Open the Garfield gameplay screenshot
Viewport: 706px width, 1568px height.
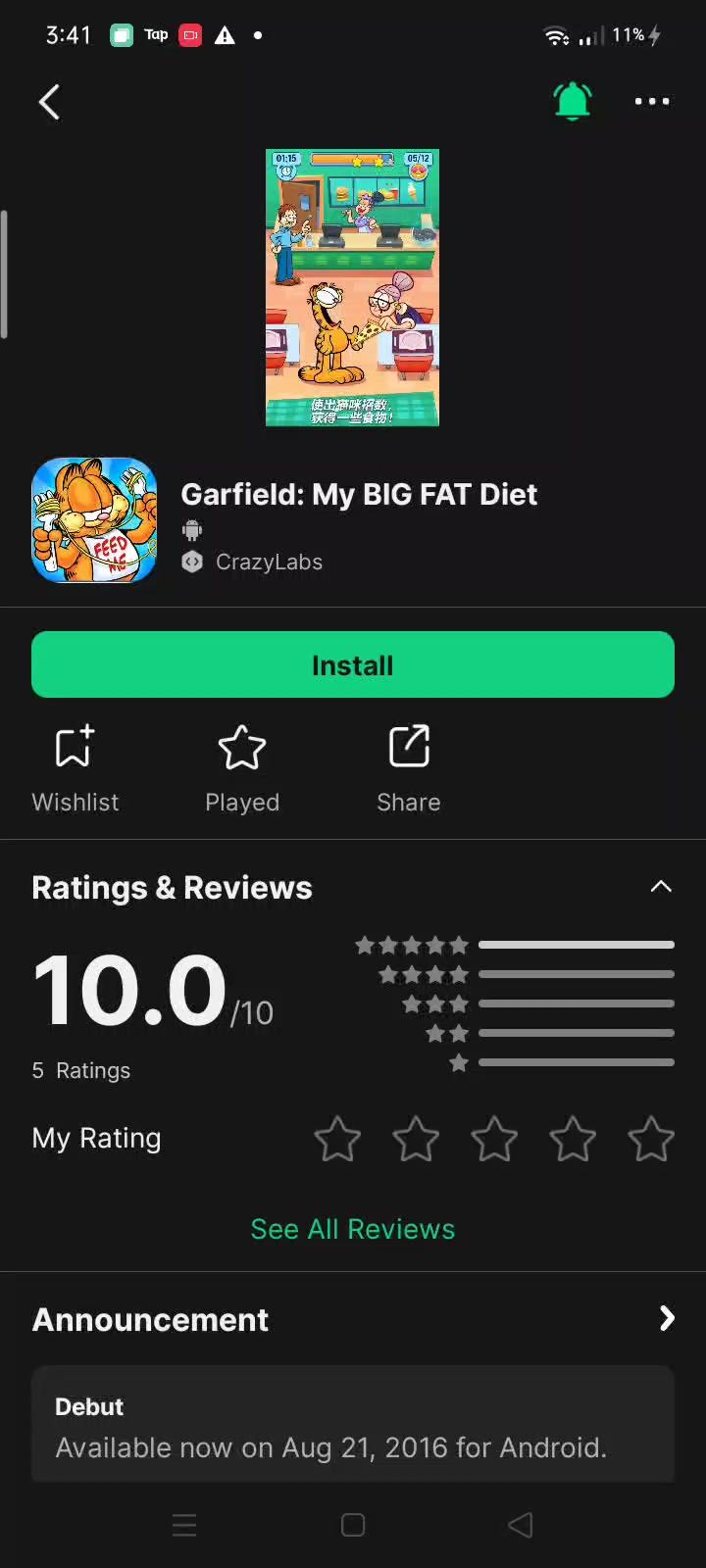(352, 287)
